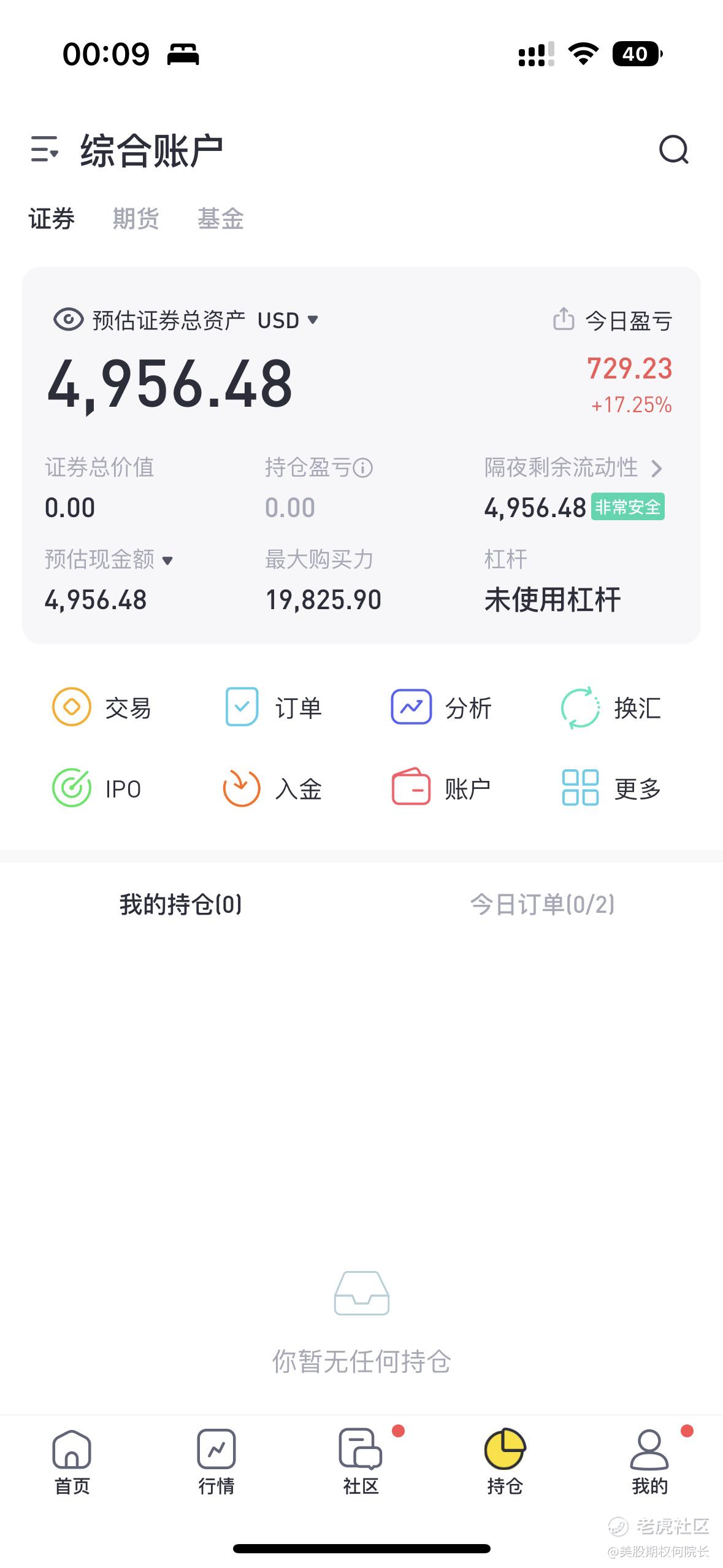The width and height of the screenshot is (723, 1568).
Task: Switch to the 基金 tab
Action: point(220,218)
